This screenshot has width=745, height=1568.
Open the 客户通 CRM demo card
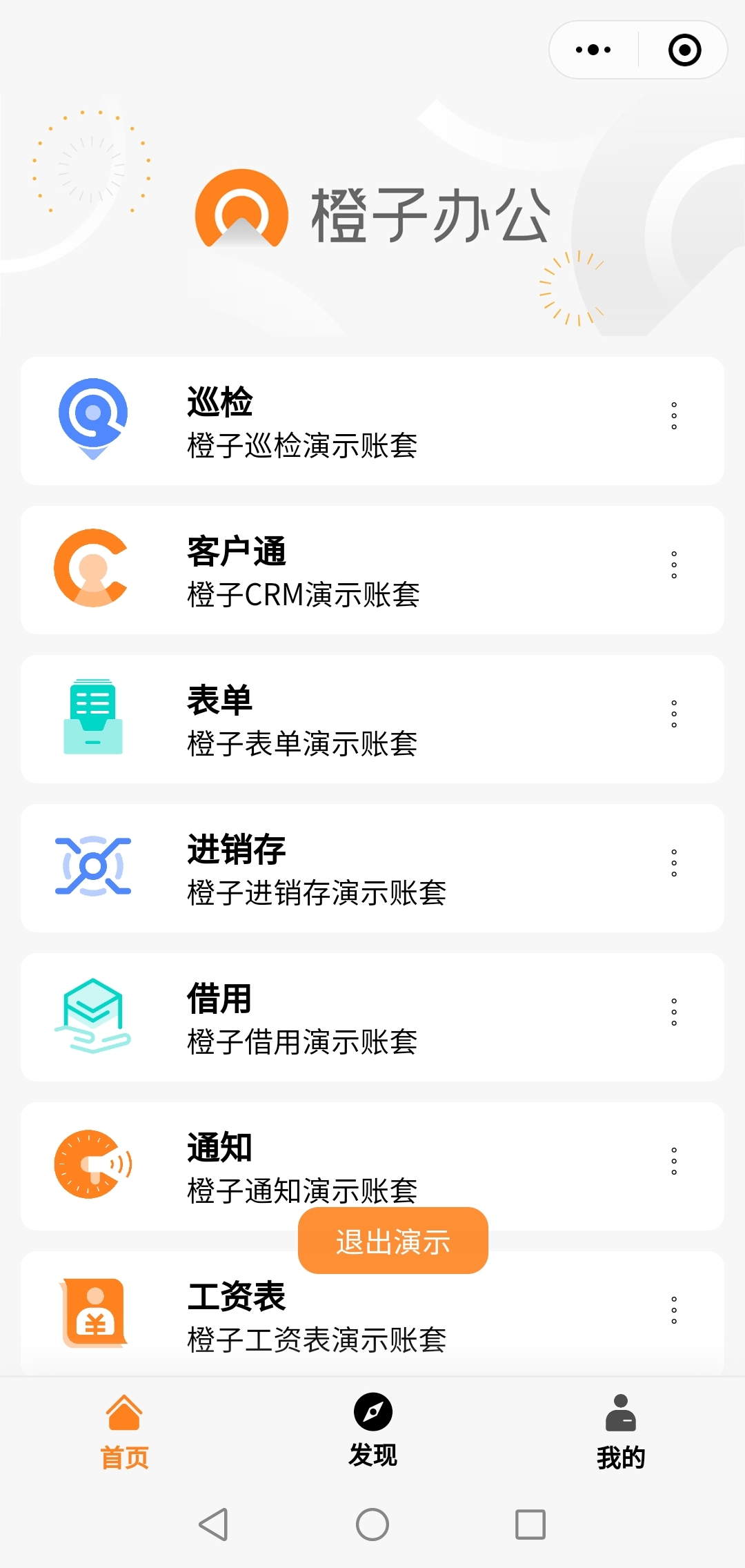pyautogui.click(x=345, y=570)
